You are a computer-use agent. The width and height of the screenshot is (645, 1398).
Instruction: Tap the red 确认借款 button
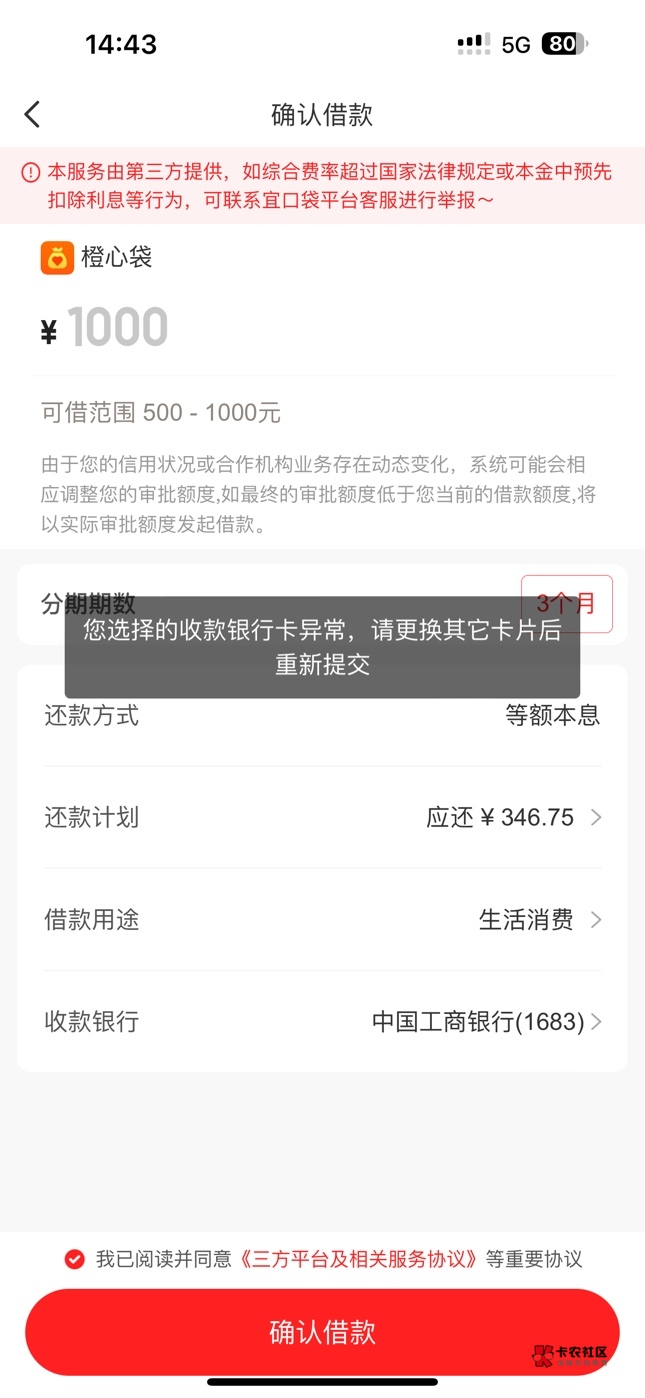click(x=322, y=1332)
